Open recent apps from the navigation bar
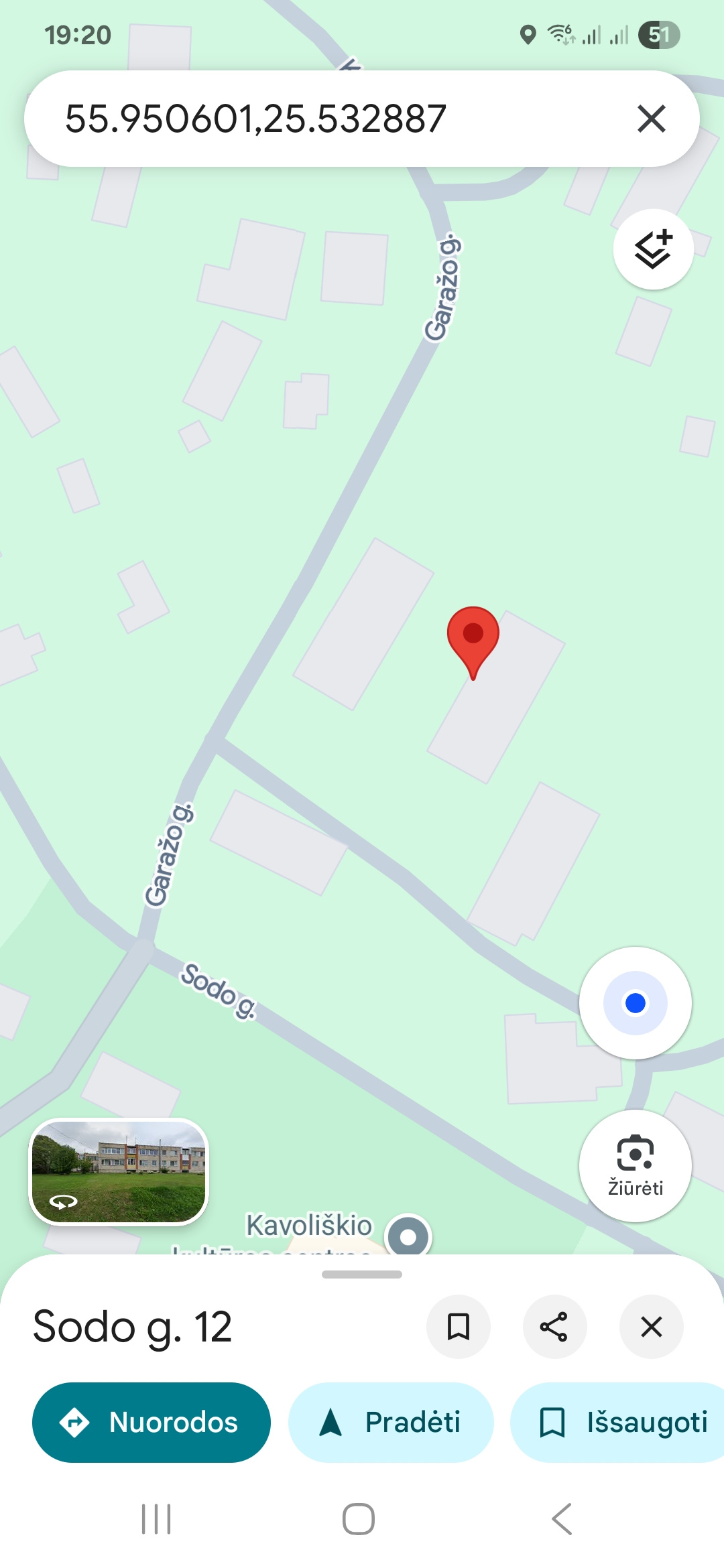Viewport: 724px width, 1568px height. (x=156, y=1518)
